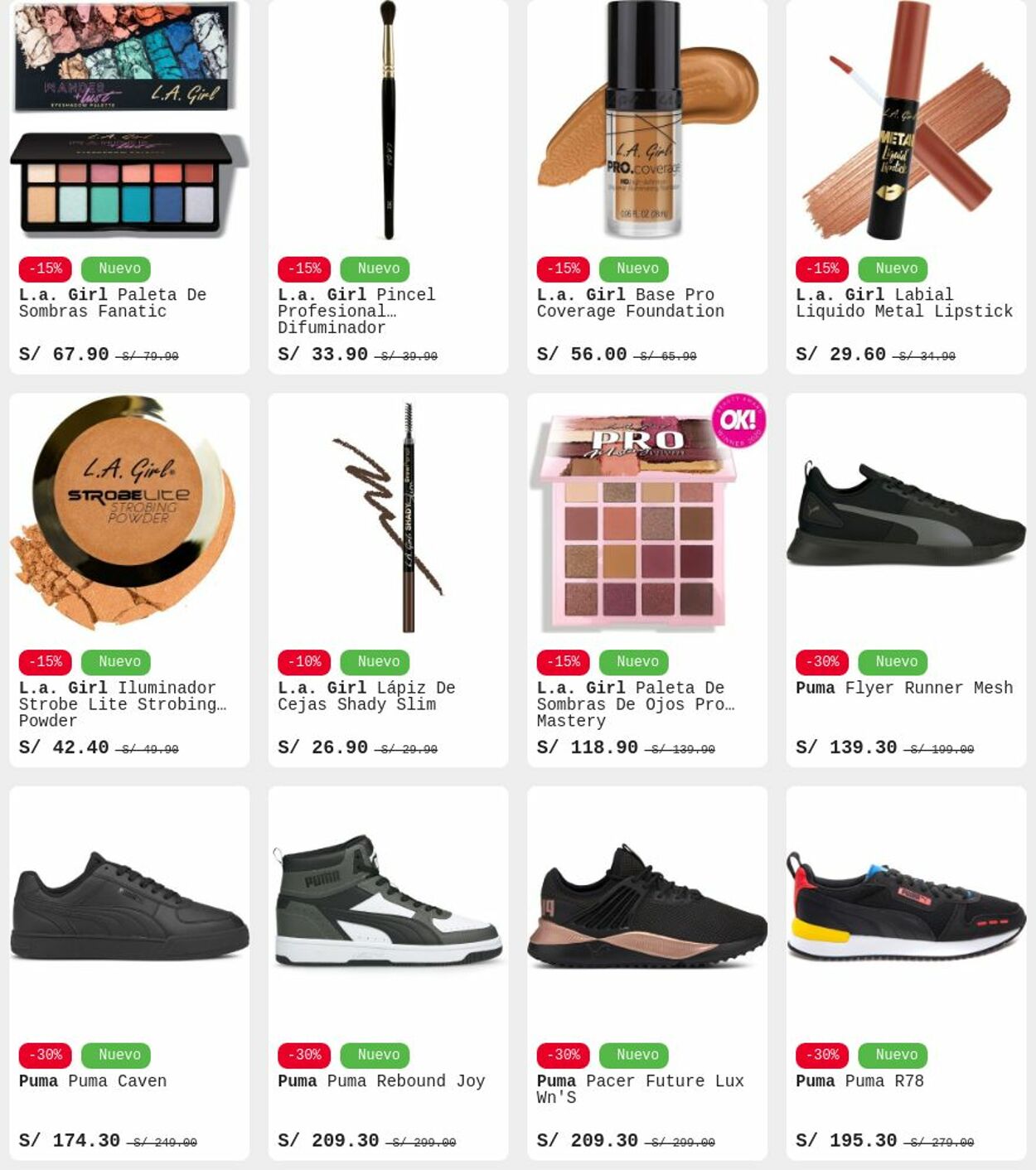Open L.a. Girl Base Pro Coverage Foundation
1036x1170 pixels.
646,302
